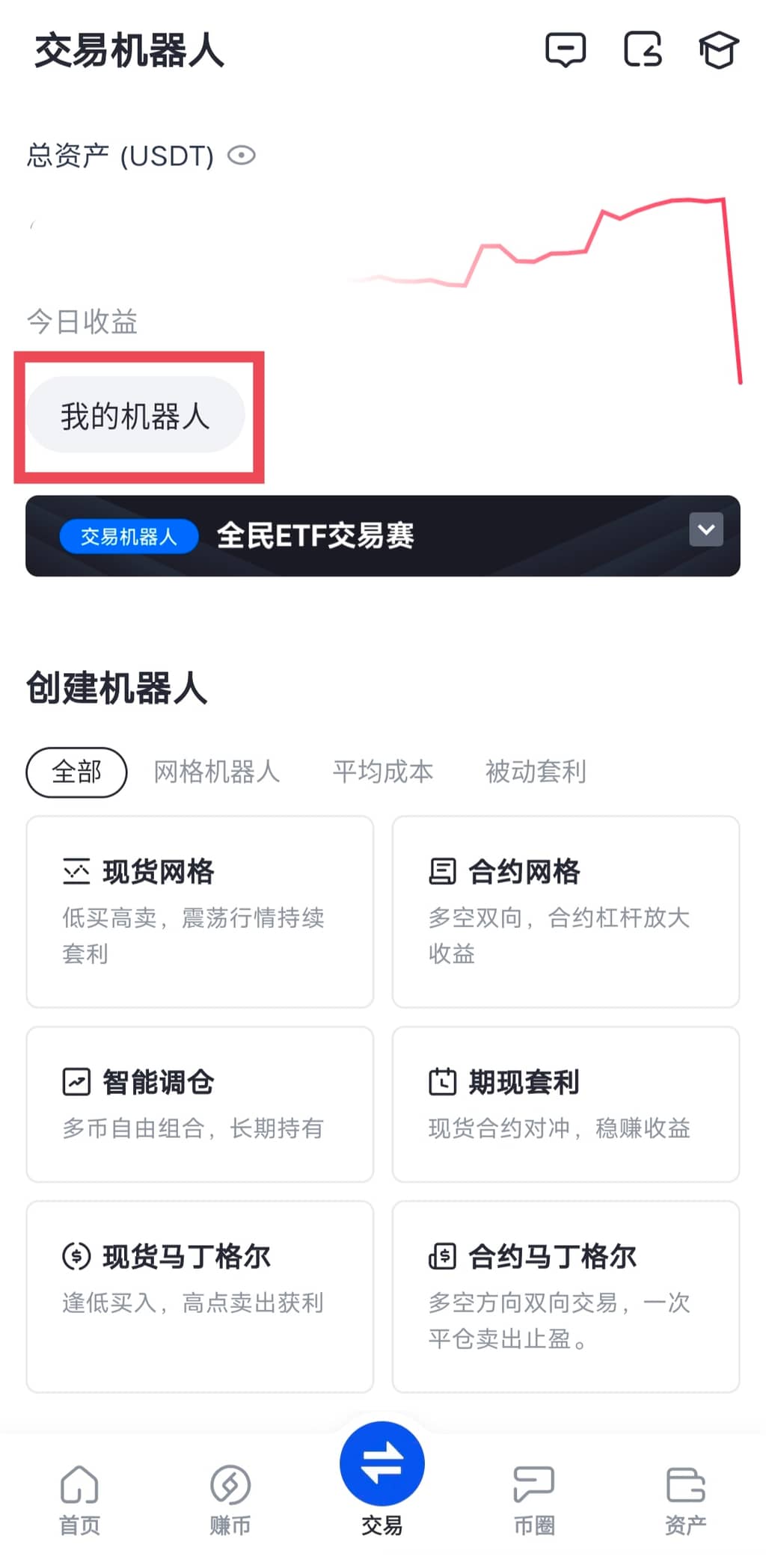
Task: Open the share icon in header
Action: [x=643, y=50]
